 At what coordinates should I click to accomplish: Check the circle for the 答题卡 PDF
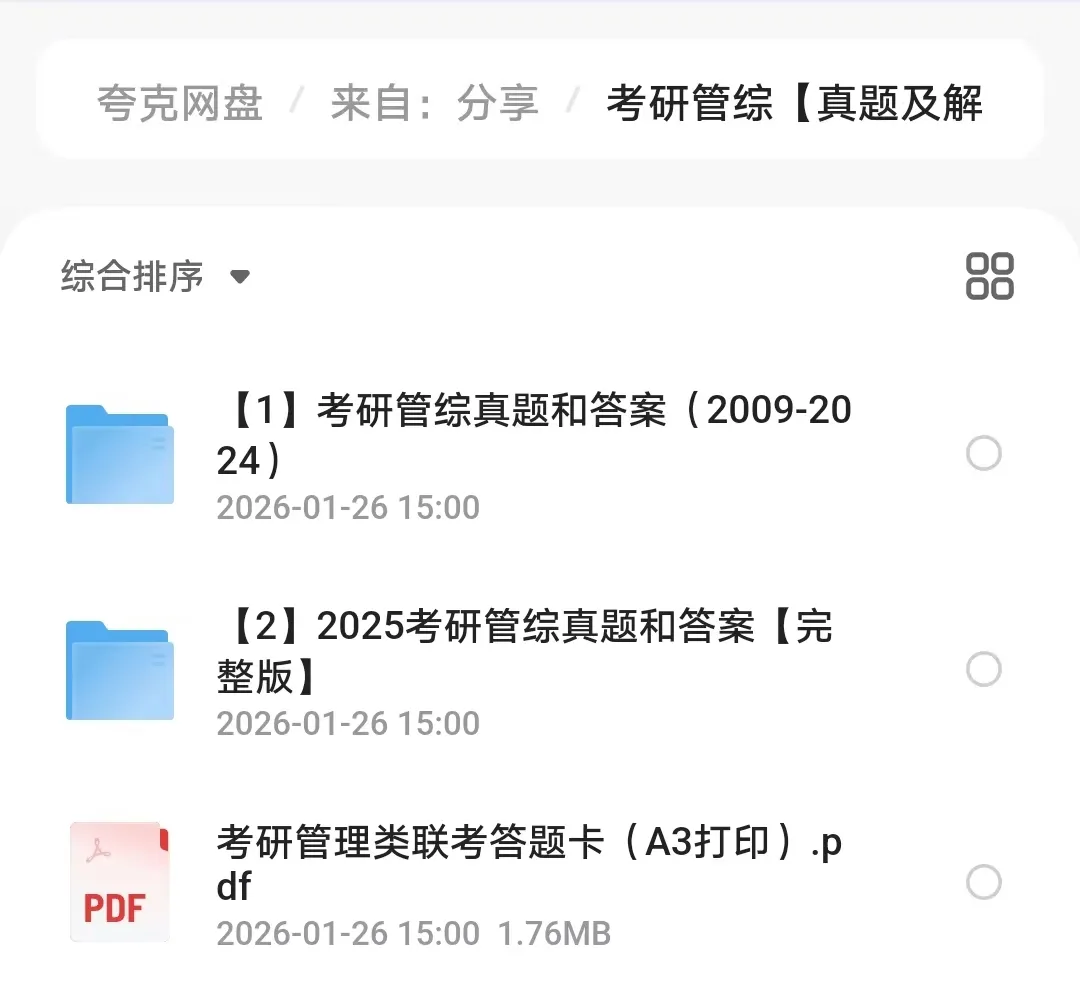[x=984, y=882]
